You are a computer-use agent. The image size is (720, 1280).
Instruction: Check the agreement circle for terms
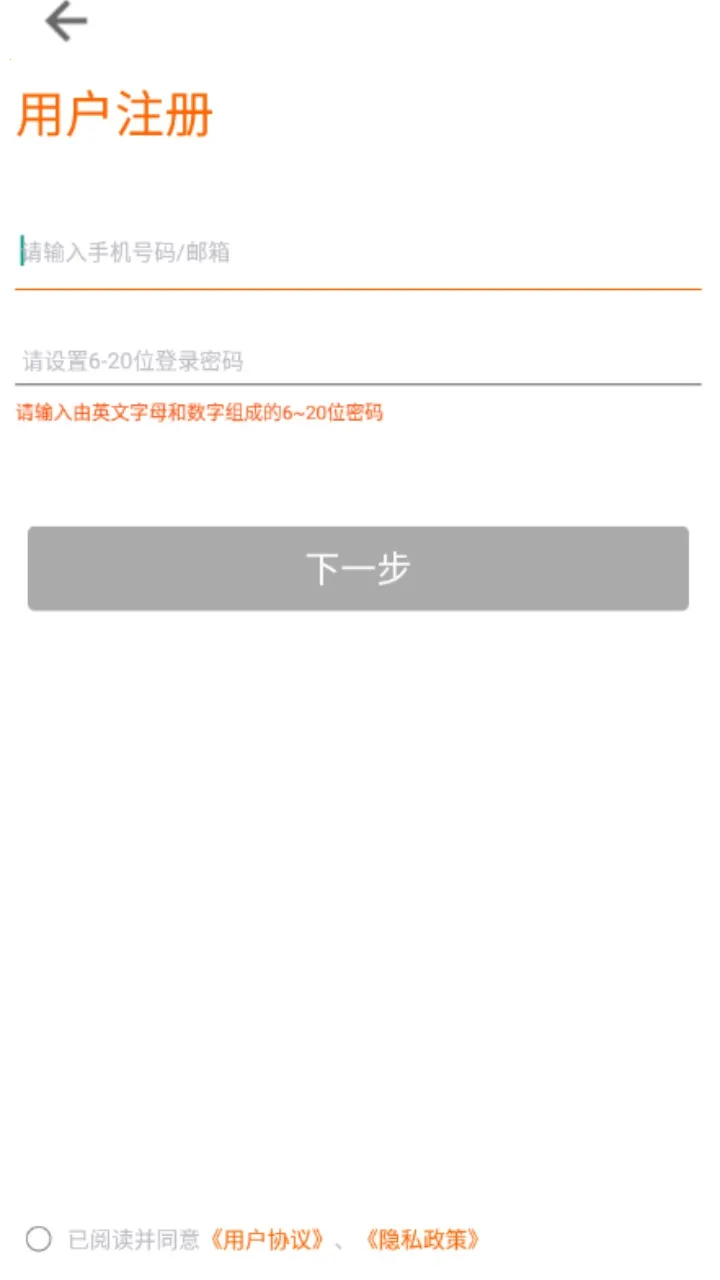point(39,1240)
